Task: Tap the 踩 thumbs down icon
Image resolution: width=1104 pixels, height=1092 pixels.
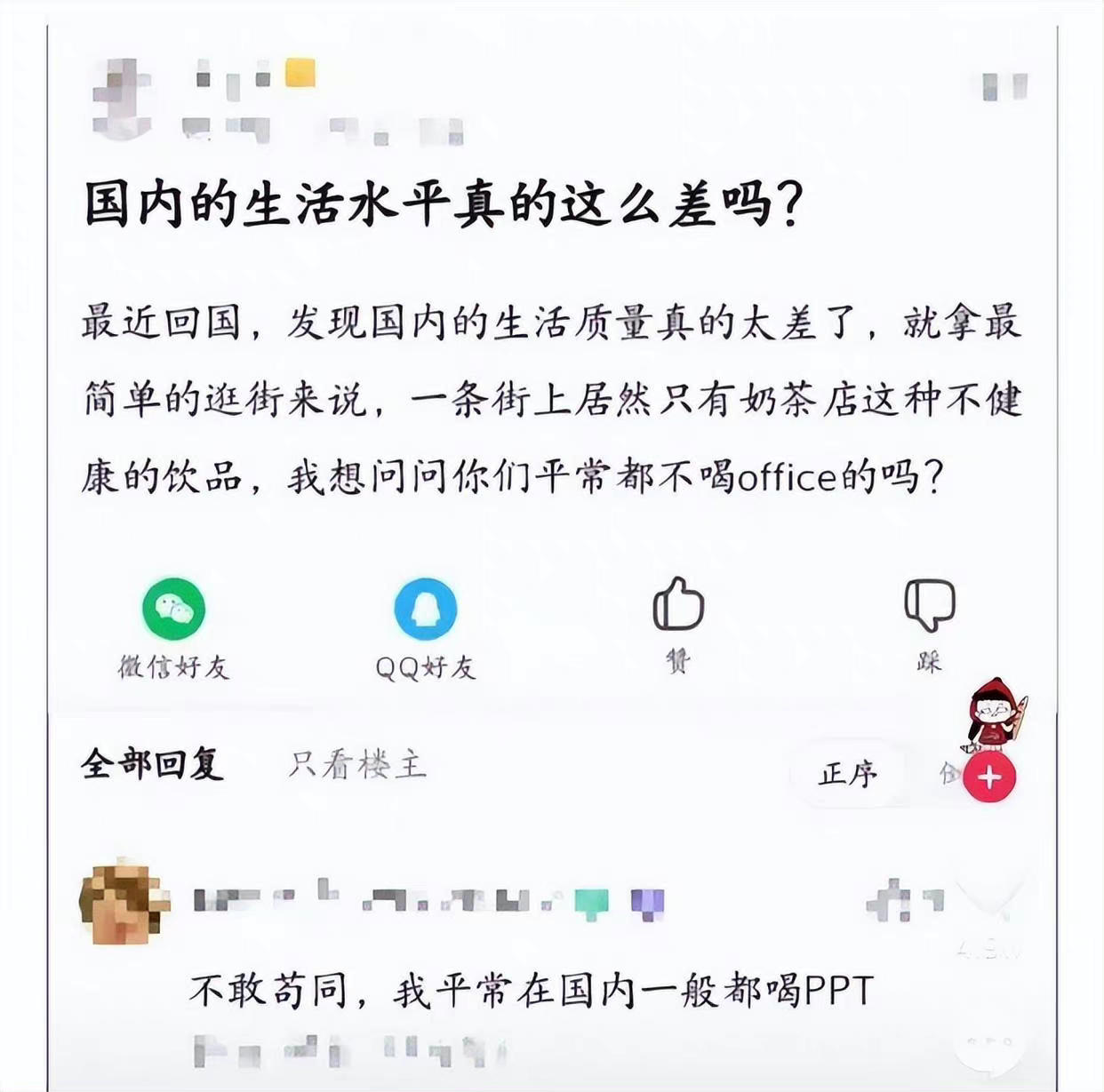Action: (x=930, y=605)
